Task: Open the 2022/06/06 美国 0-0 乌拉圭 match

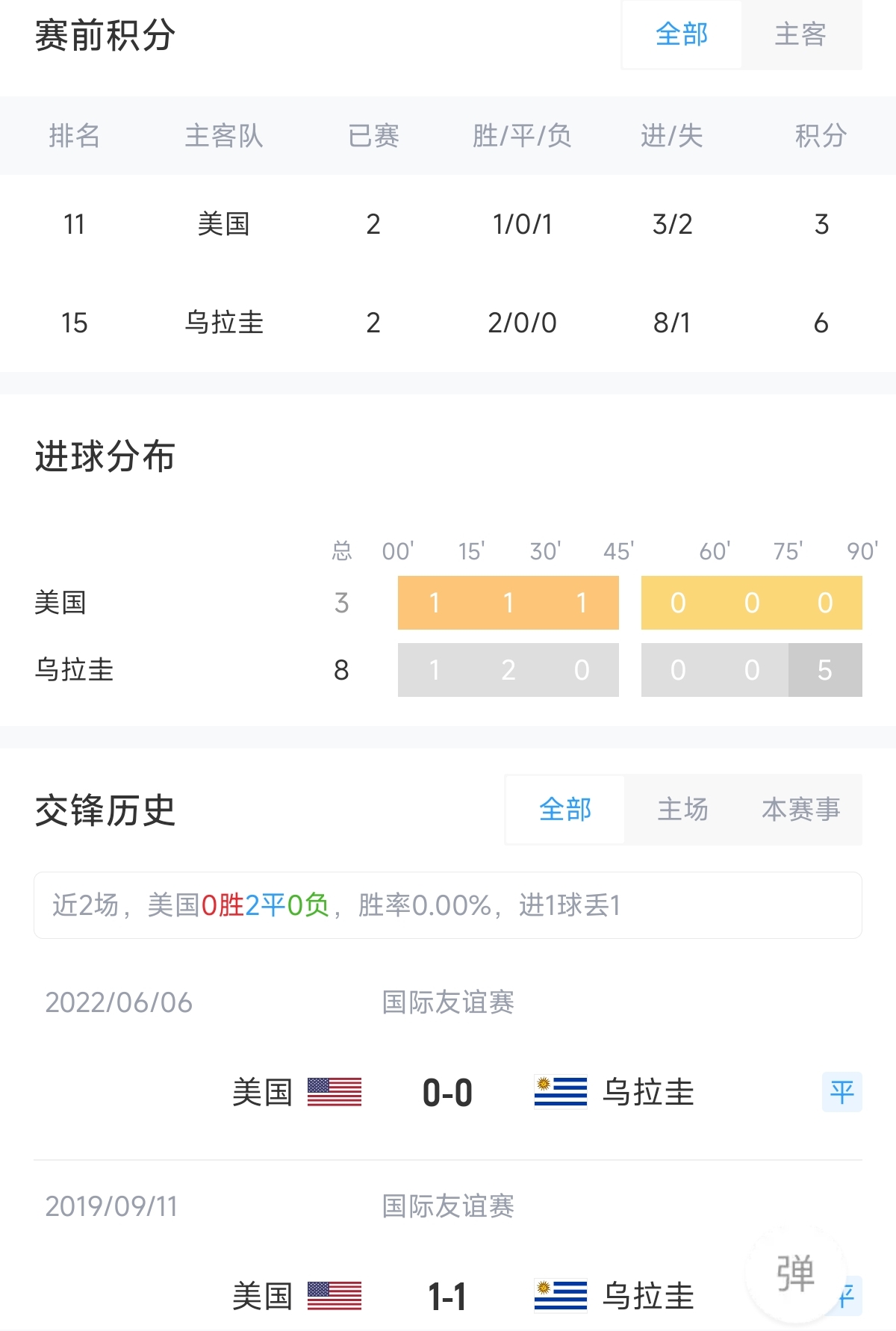Action: tap(447, 1093)
